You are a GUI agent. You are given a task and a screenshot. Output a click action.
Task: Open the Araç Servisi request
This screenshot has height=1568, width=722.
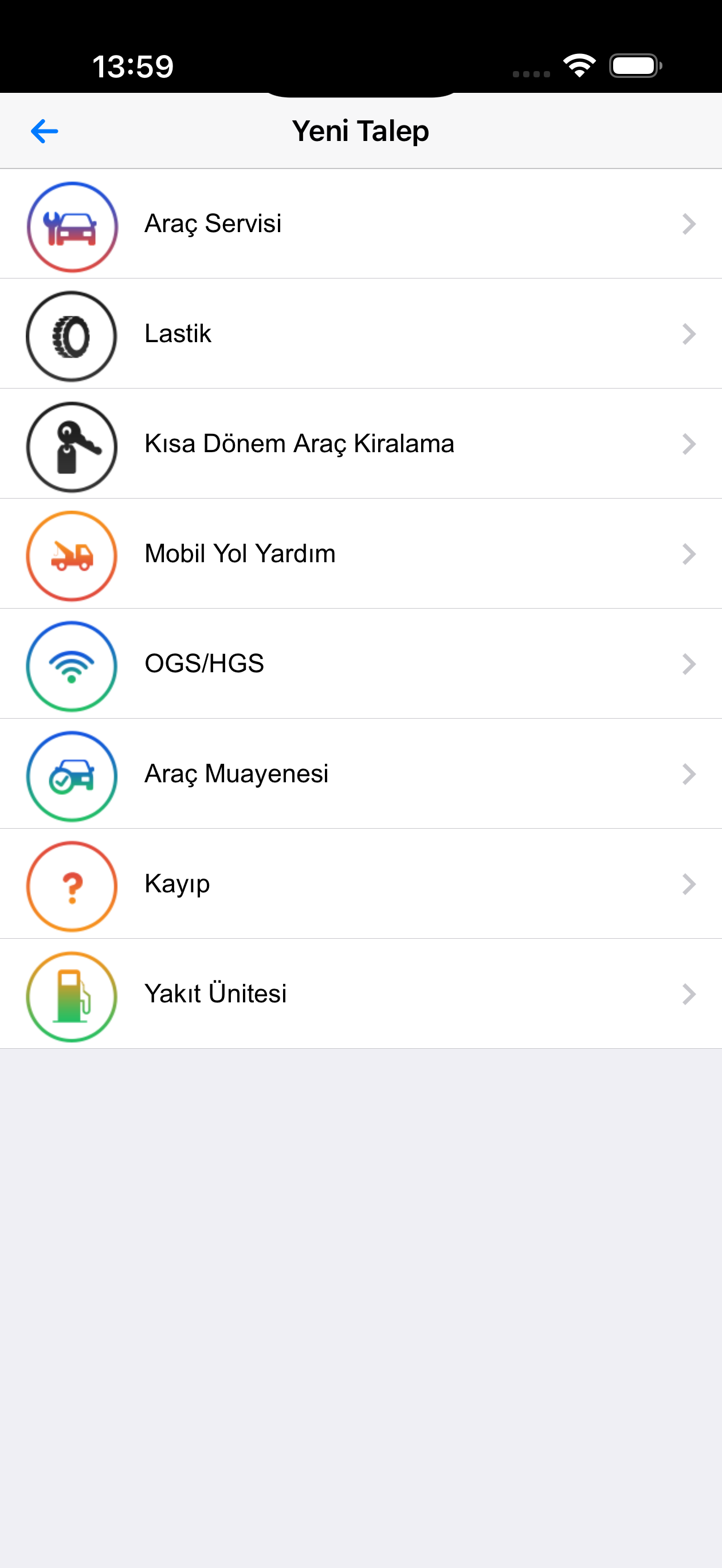(x=360, y=224)
